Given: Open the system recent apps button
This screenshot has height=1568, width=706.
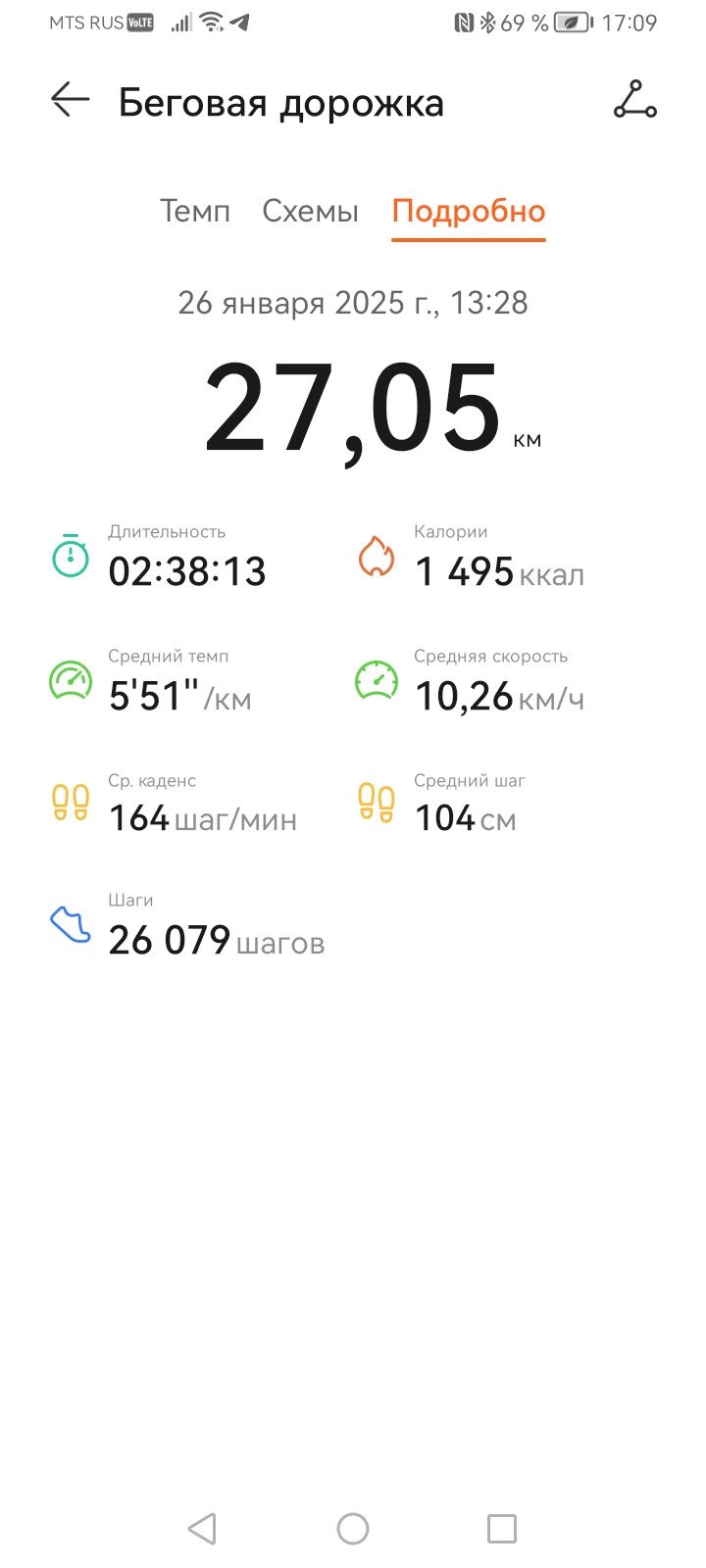Looking at the screenshot, I should click(502, 1528).
